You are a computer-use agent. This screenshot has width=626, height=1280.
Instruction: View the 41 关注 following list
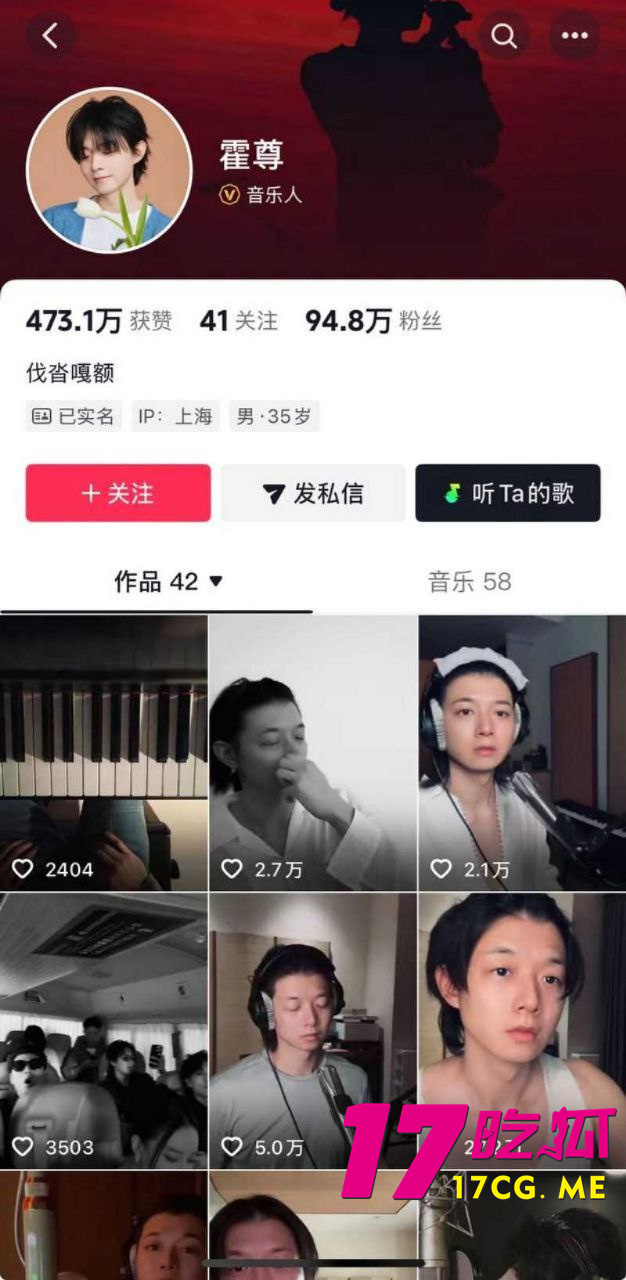(x=238, y=321)
